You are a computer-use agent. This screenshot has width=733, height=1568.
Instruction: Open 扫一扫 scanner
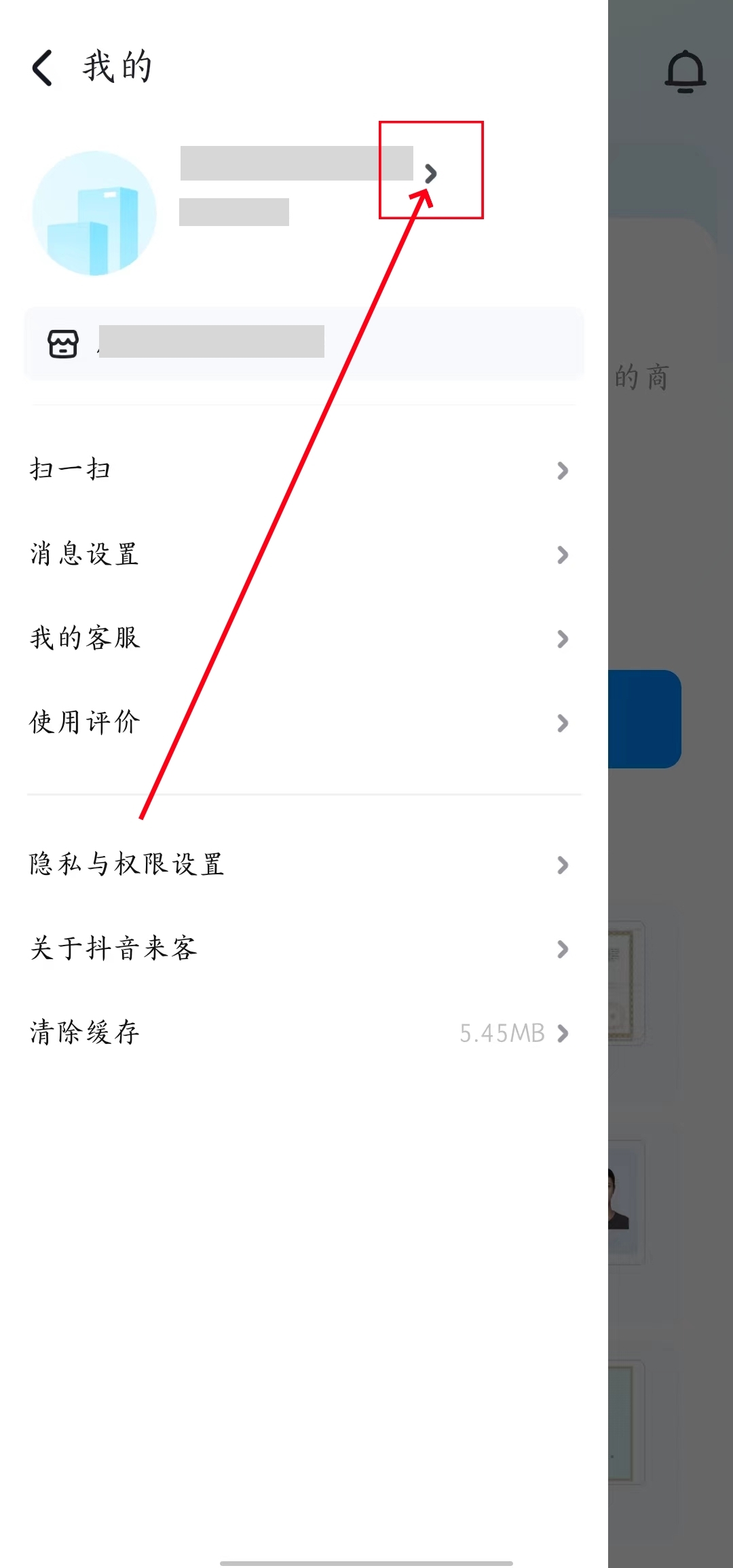coord(299,470)
